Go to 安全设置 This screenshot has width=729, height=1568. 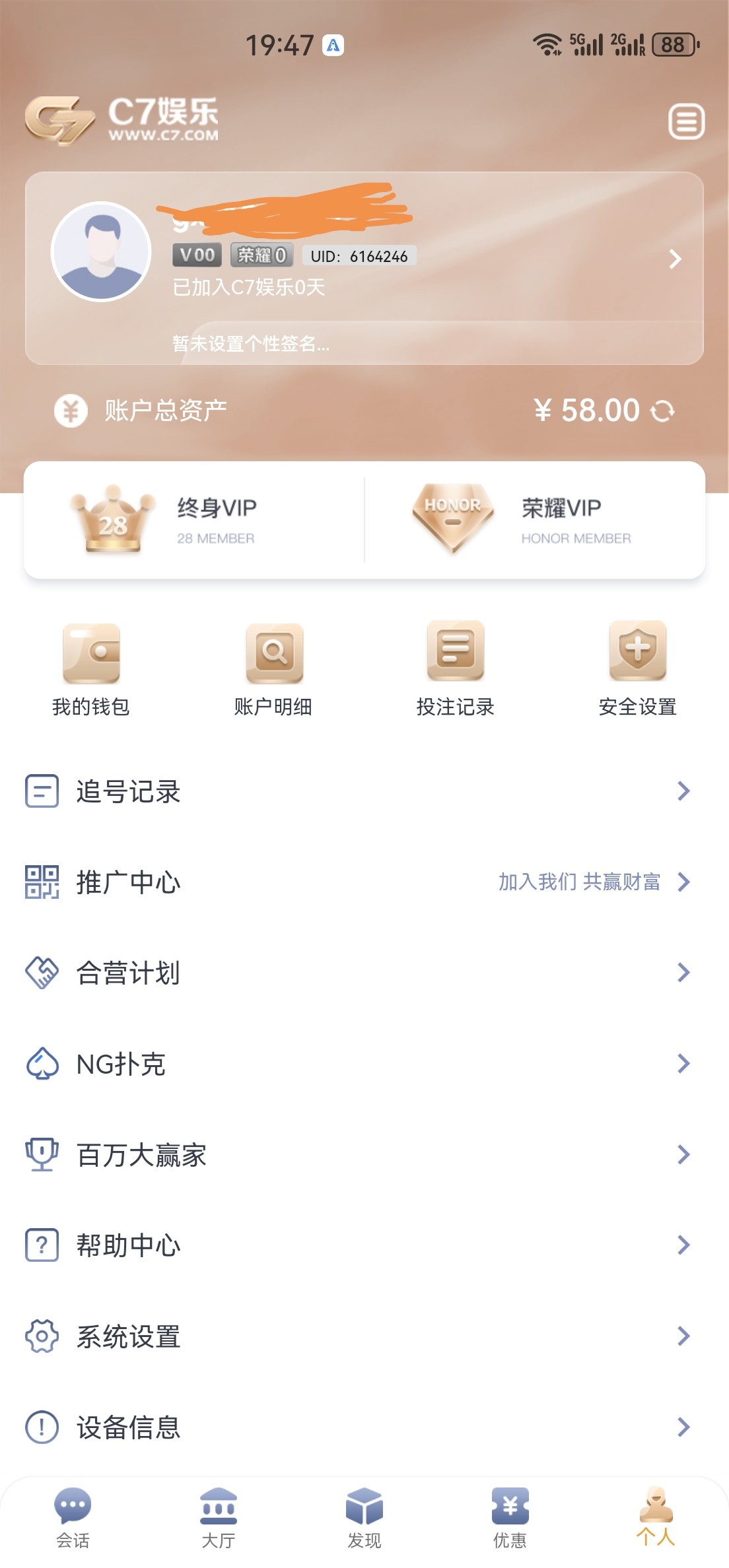coord(637,669)
